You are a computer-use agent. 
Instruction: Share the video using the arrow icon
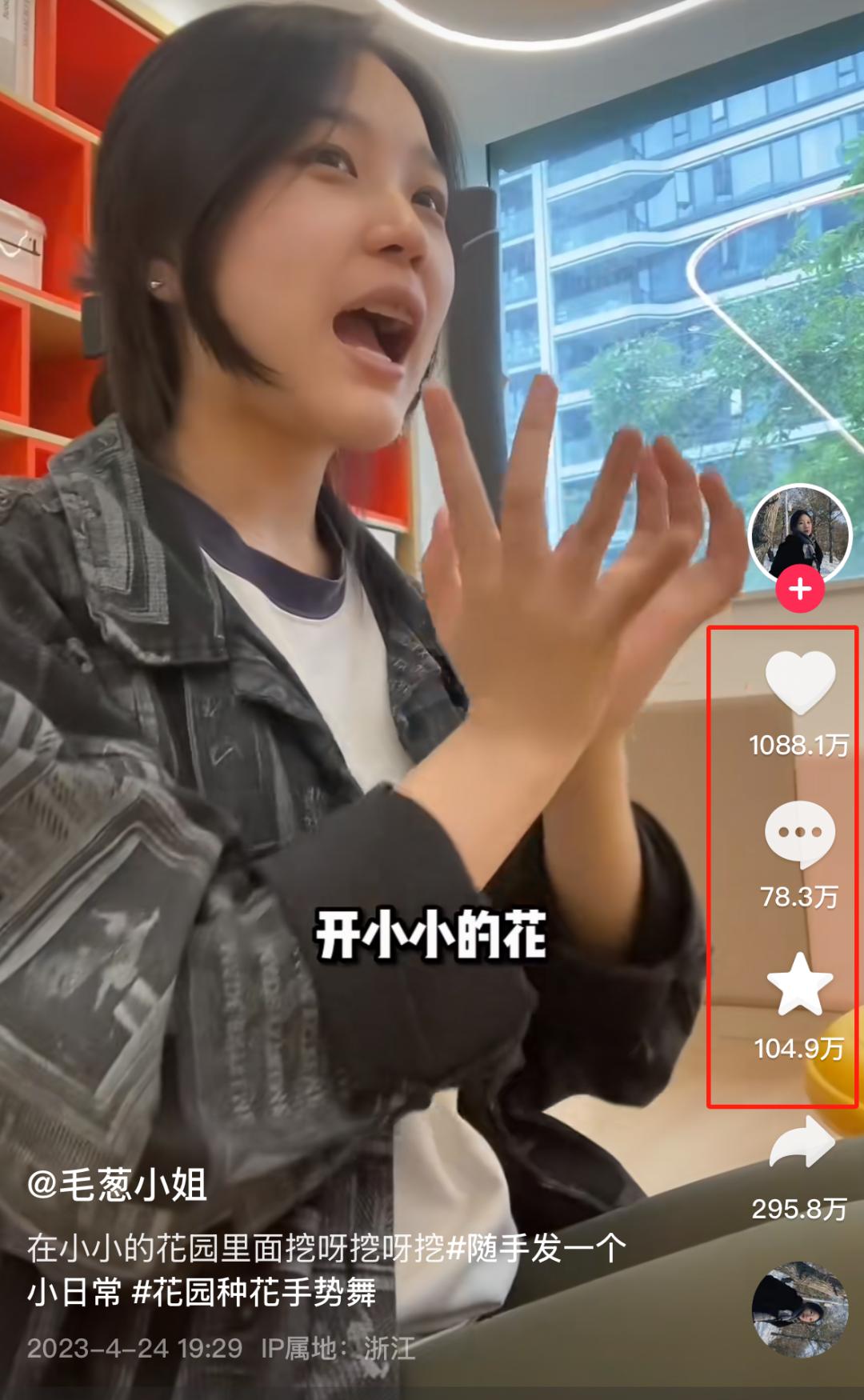pyautogui.click(x=802, y=1142)
